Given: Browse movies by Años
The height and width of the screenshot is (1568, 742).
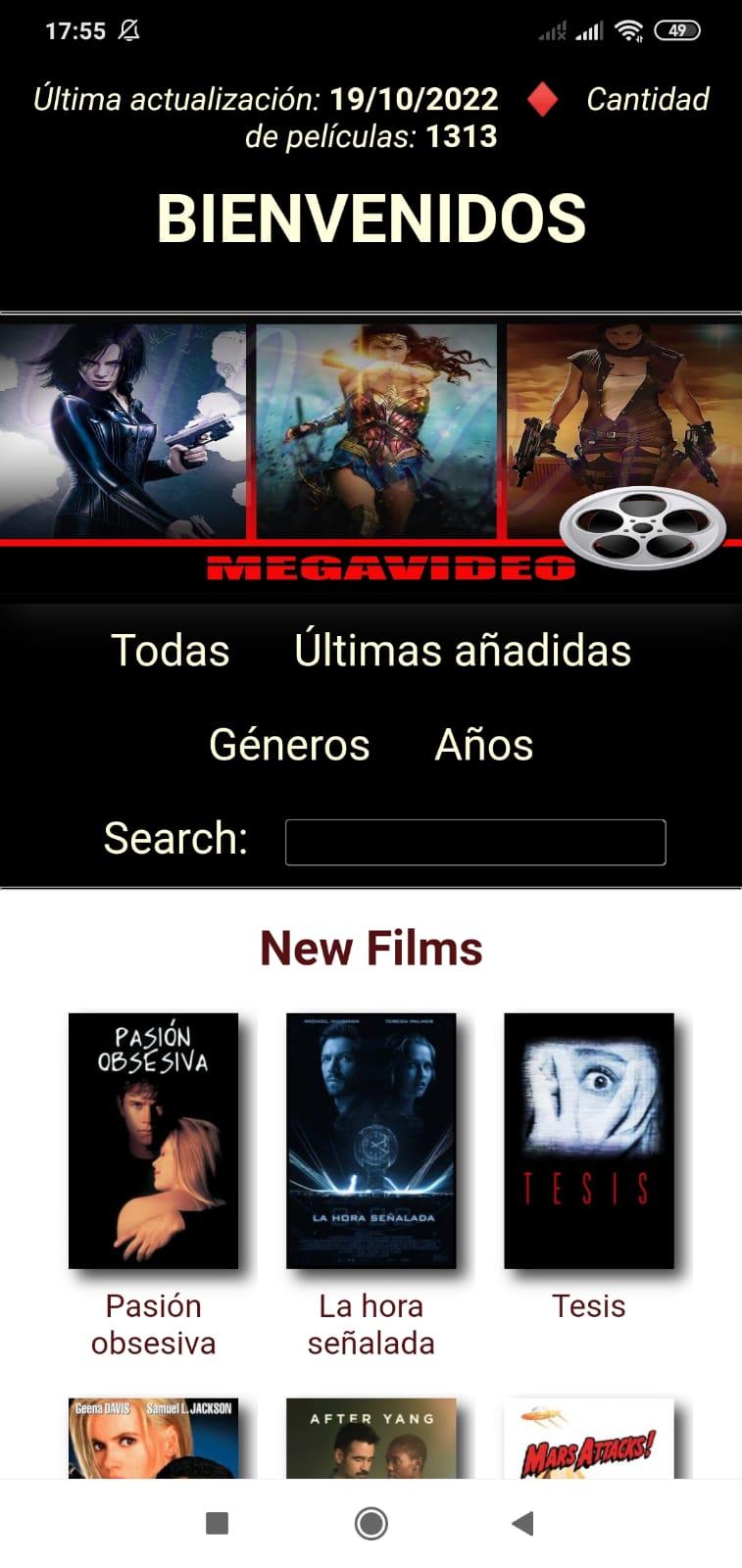Looking at the screenshot, I should click(484, 745).
